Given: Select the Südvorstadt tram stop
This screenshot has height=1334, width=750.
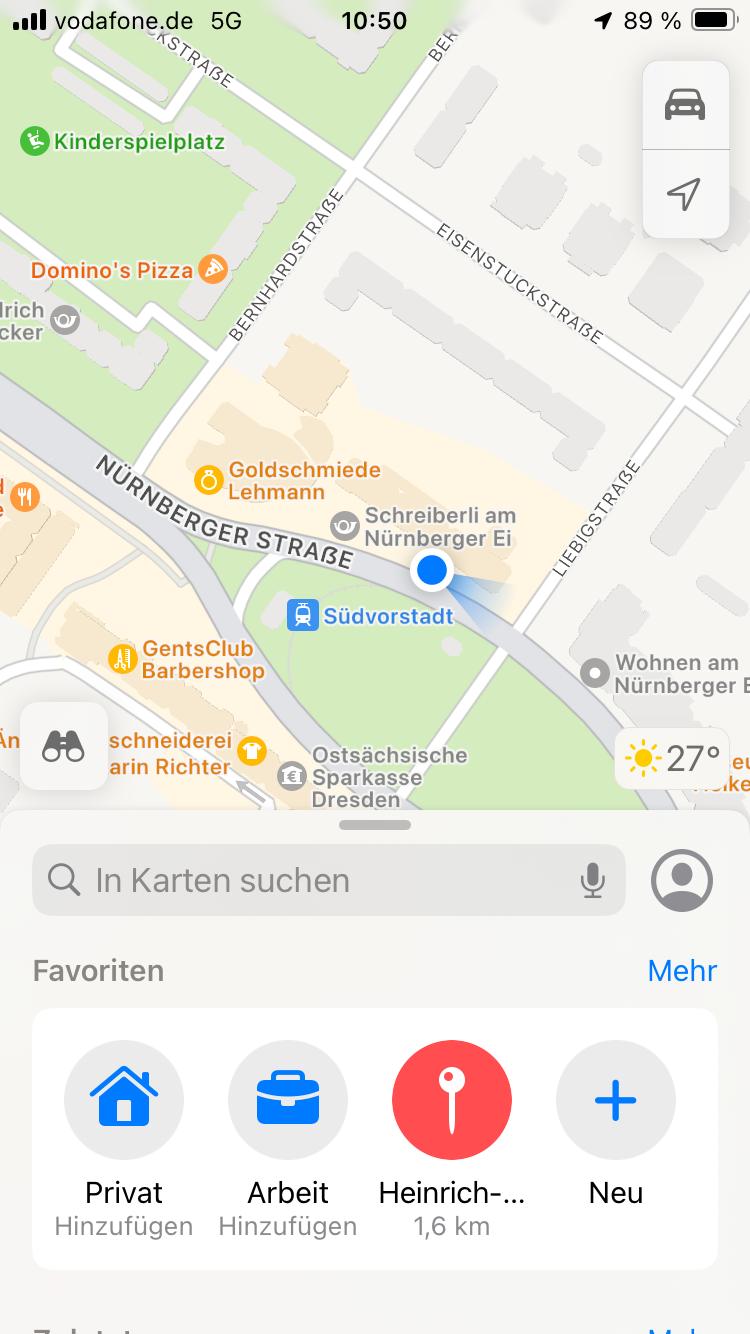Looking at the screenshot, I should tap(370, 615).
